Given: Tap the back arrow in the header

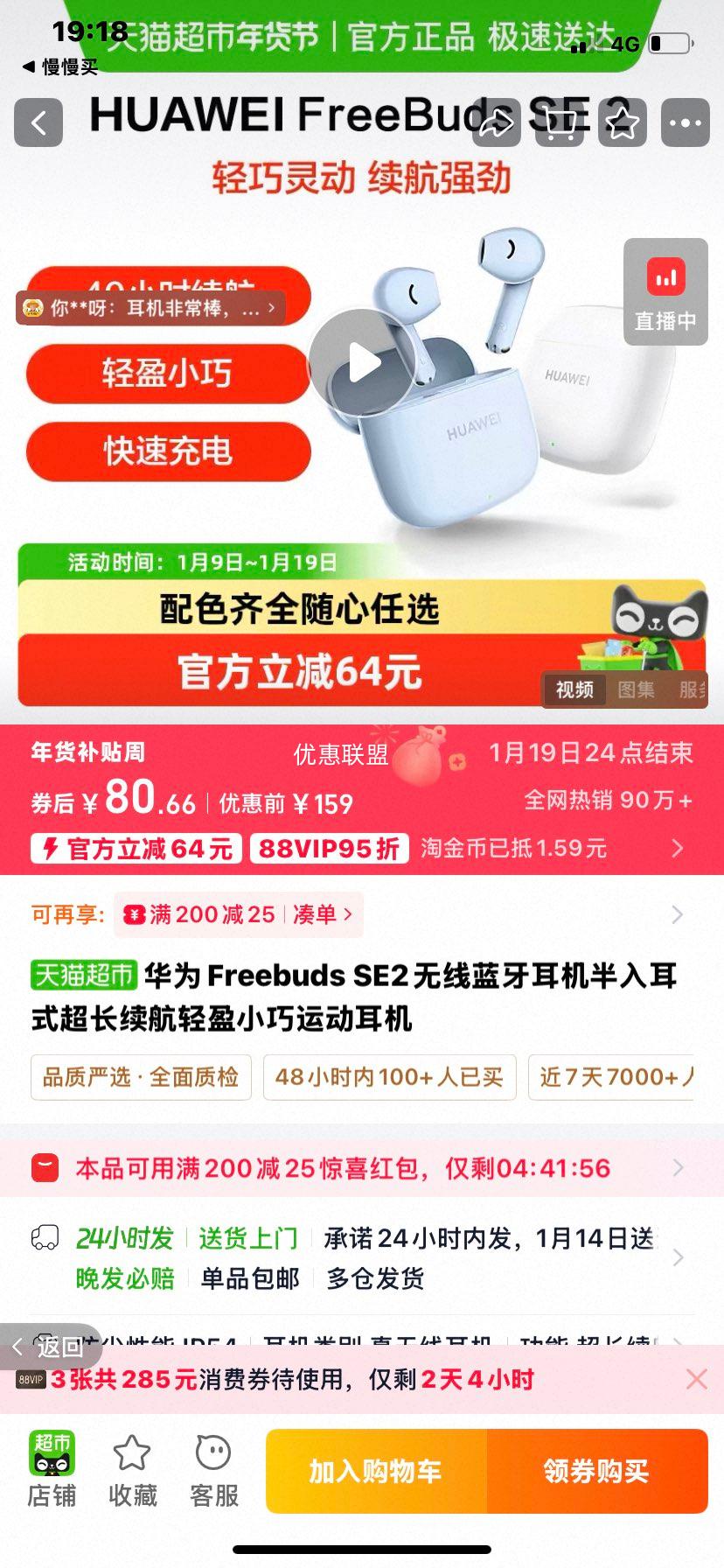Looking at the screenshot, I should click(x=38, y=122).
